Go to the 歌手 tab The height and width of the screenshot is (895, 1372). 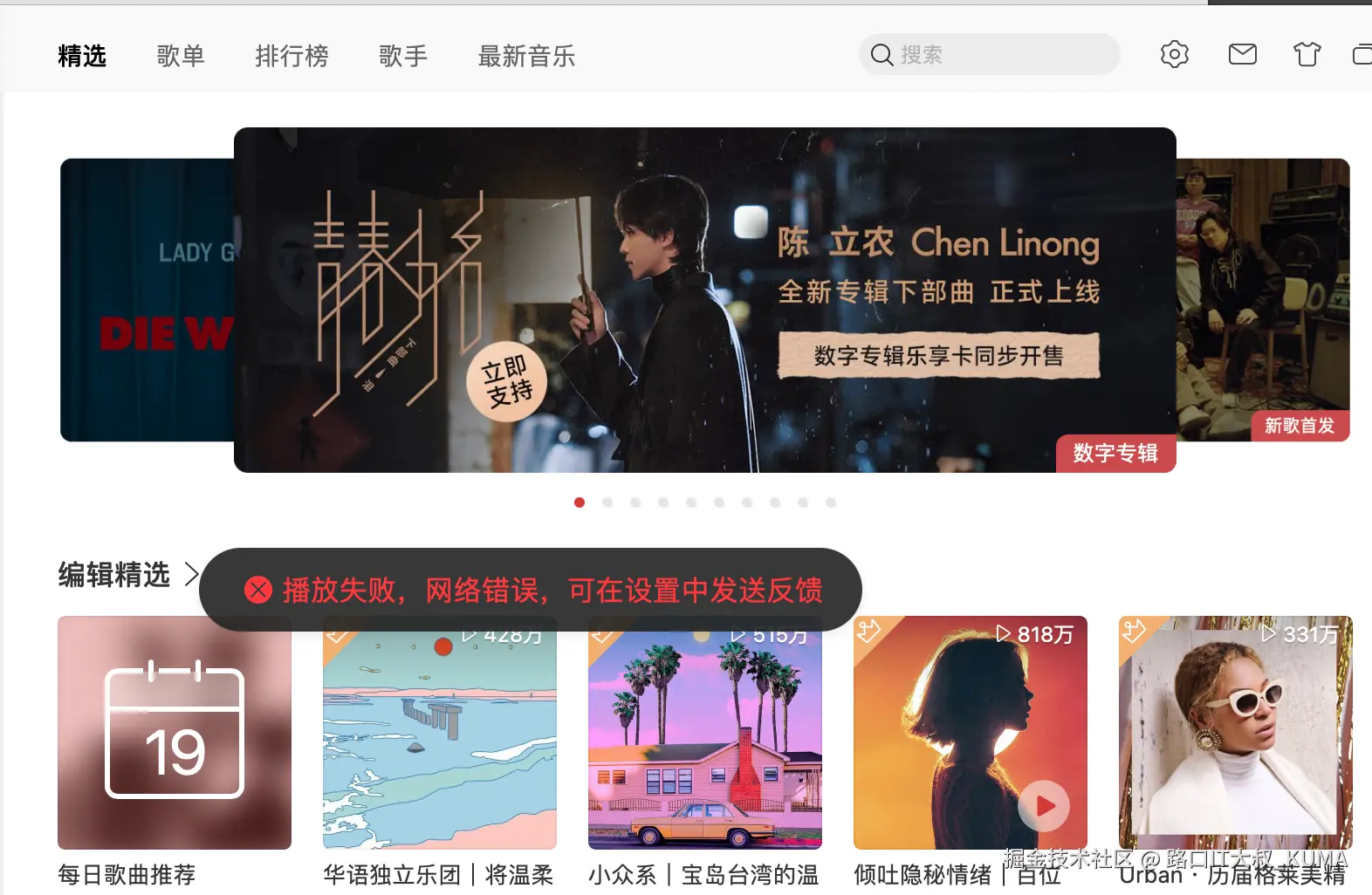pyautogui.click(x=403, y=56)
